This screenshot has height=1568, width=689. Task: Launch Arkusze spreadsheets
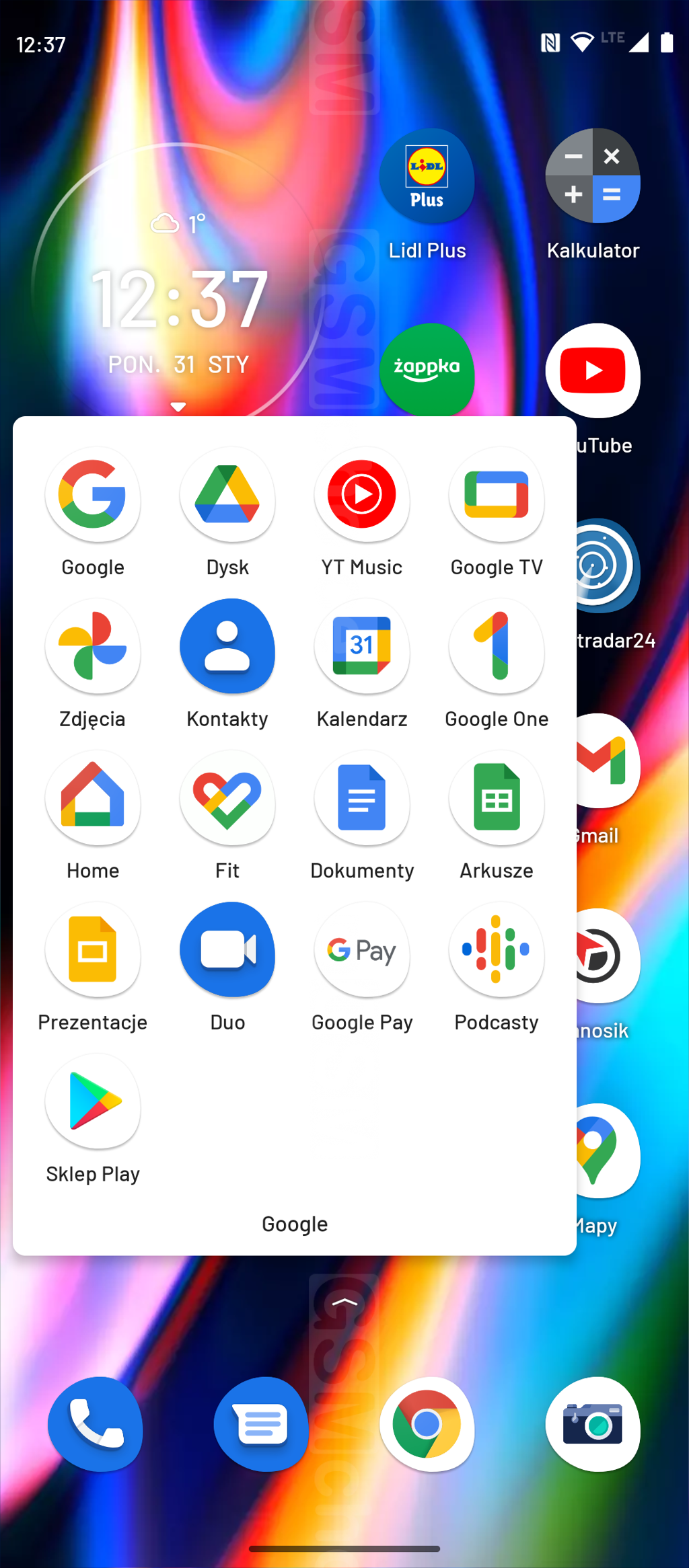pyautogui.click(x=497, y=799)
